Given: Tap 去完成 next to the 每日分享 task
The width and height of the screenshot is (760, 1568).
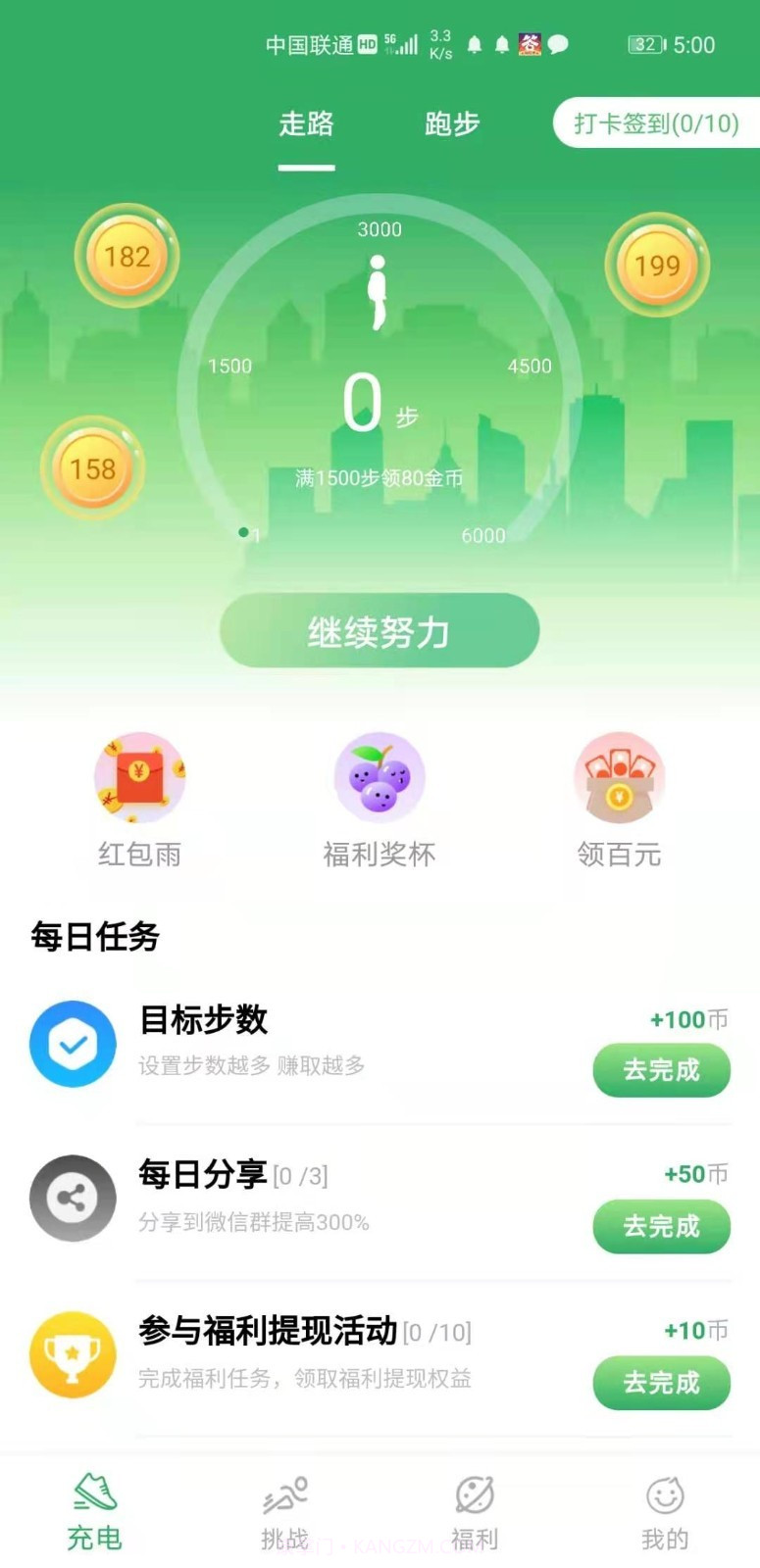Looking at the screenshot, I should (661, 1226).
